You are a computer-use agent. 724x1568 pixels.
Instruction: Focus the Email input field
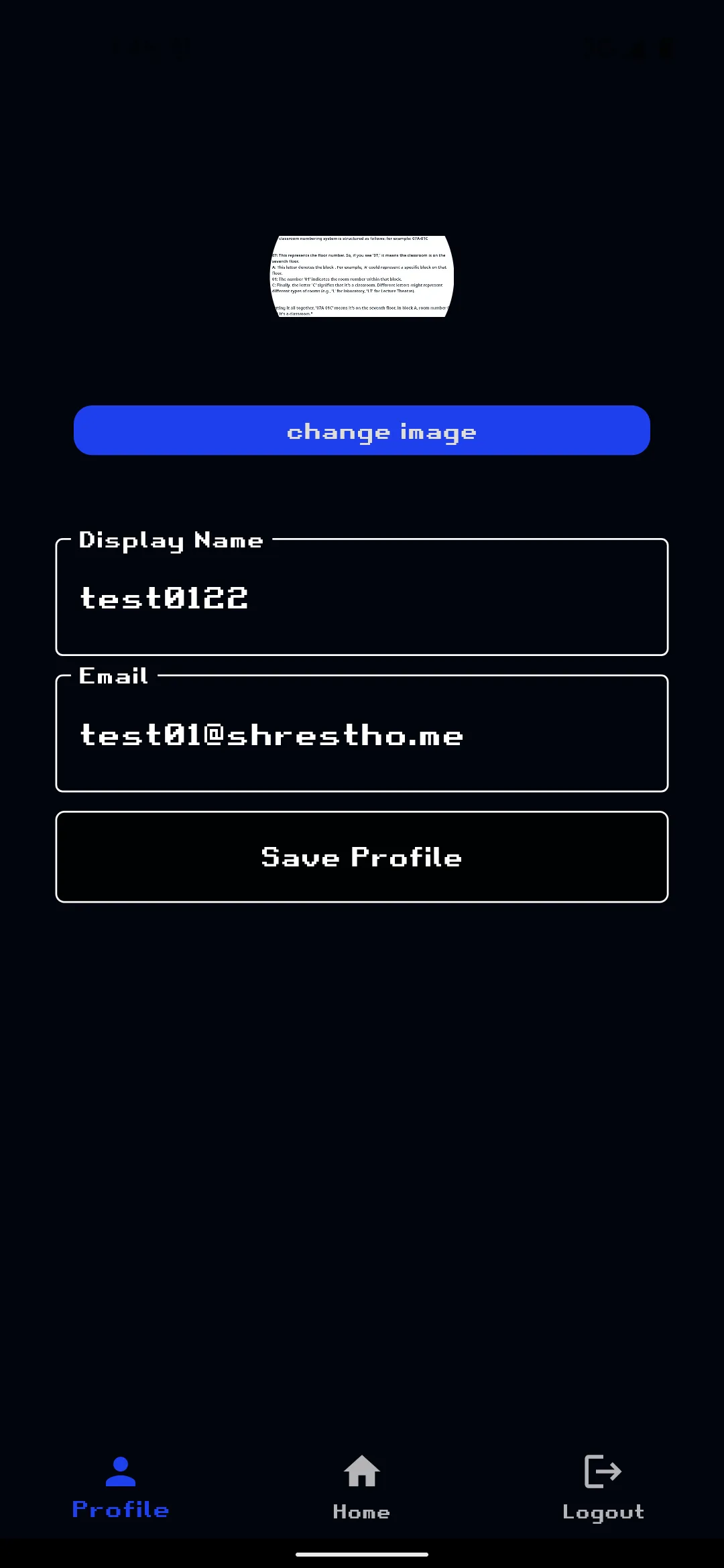(x=362, y=734)
